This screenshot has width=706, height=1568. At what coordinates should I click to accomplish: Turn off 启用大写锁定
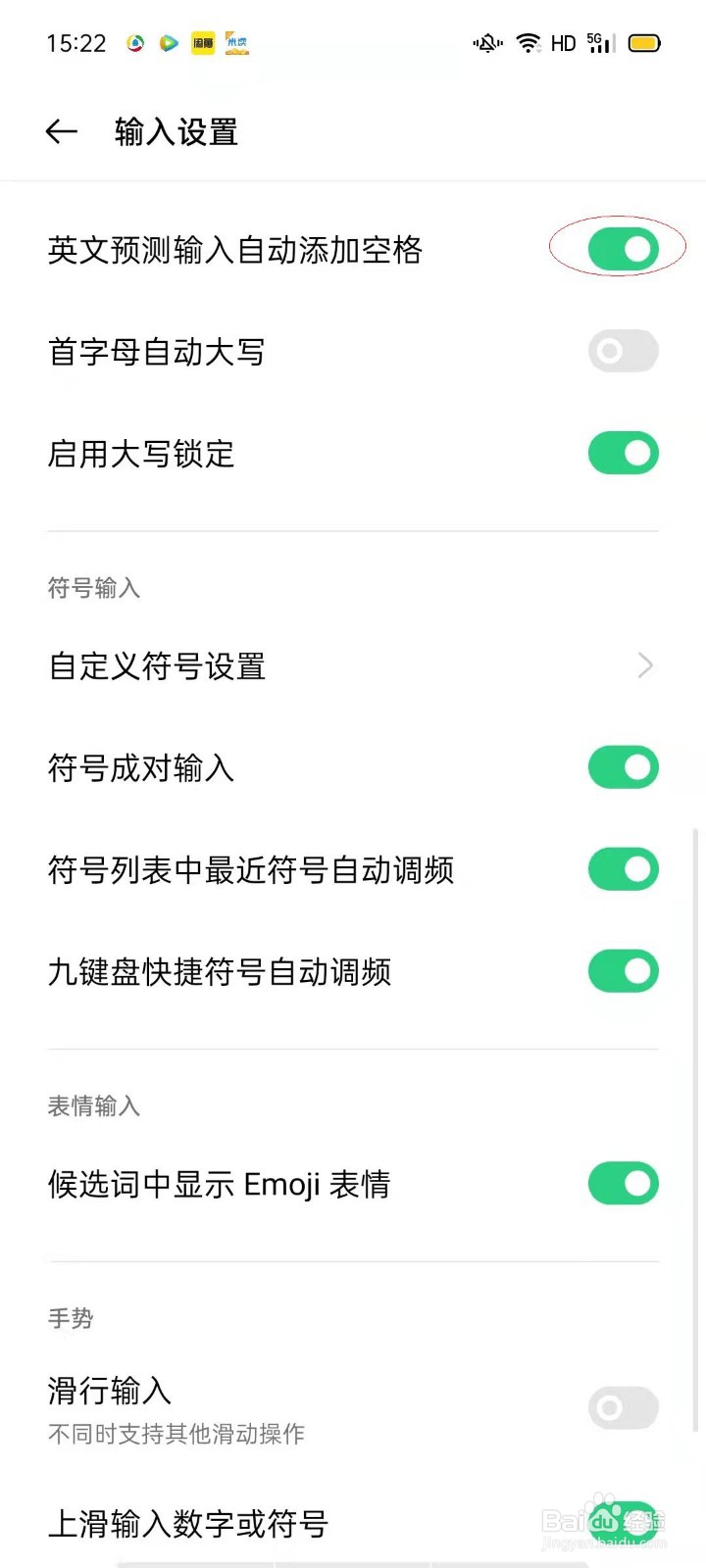(623, 453)
